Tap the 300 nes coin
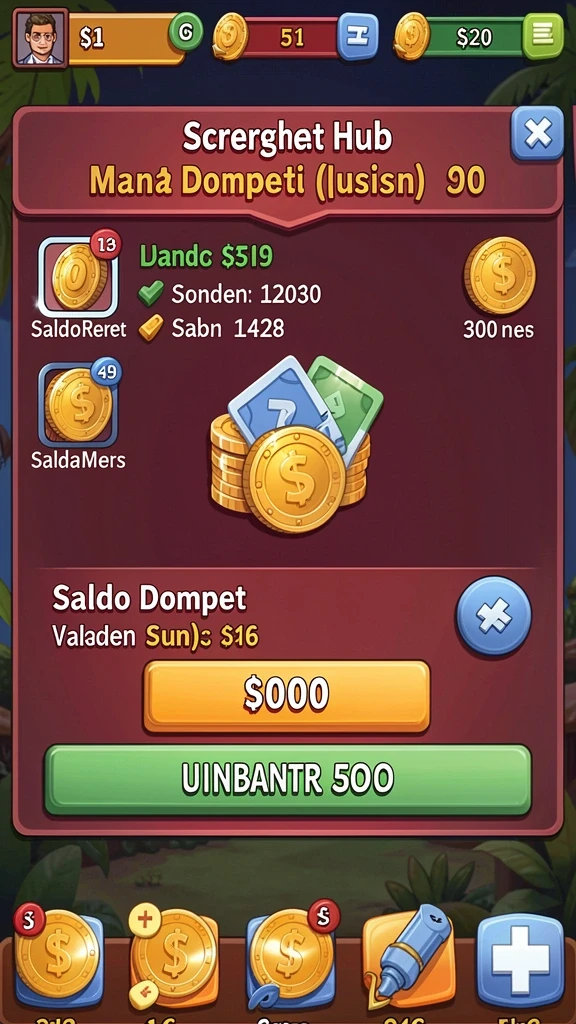Screen dimensions: 576x1024 [x=500, y=276]
